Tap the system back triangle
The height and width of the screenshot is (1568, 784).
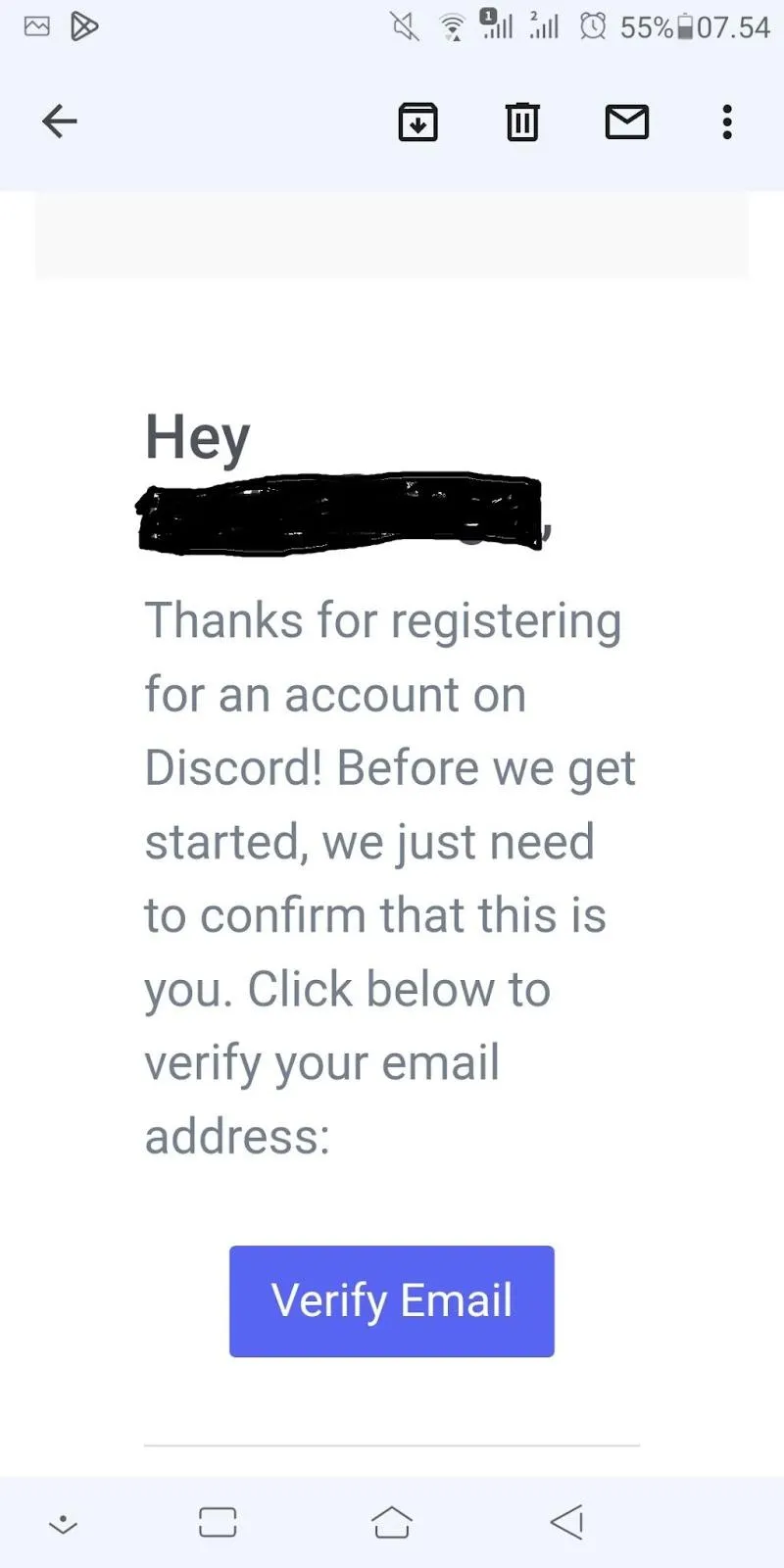pyautogui.click(x=567, y=1522)
